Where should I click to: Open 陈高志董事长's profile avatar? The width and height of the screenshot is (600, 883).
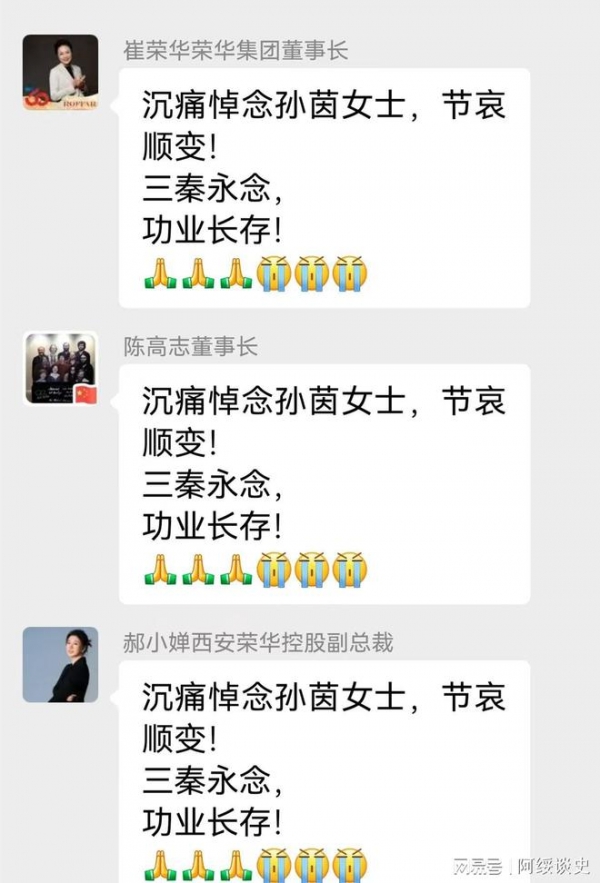tap(60, 369)
